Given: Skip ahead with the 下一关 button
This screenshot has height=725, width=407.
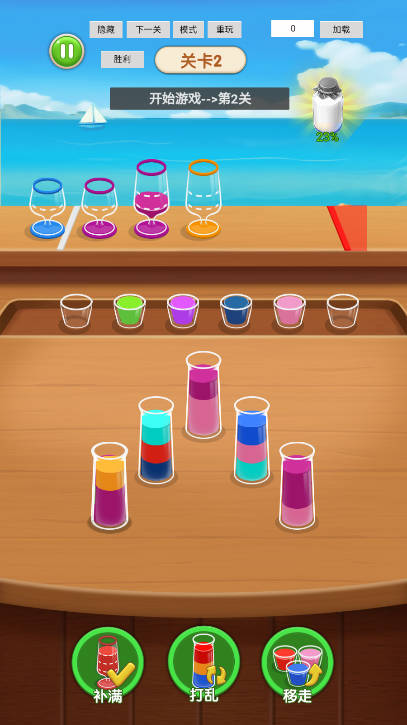Looking at the screenshot, I should (148, 30).
